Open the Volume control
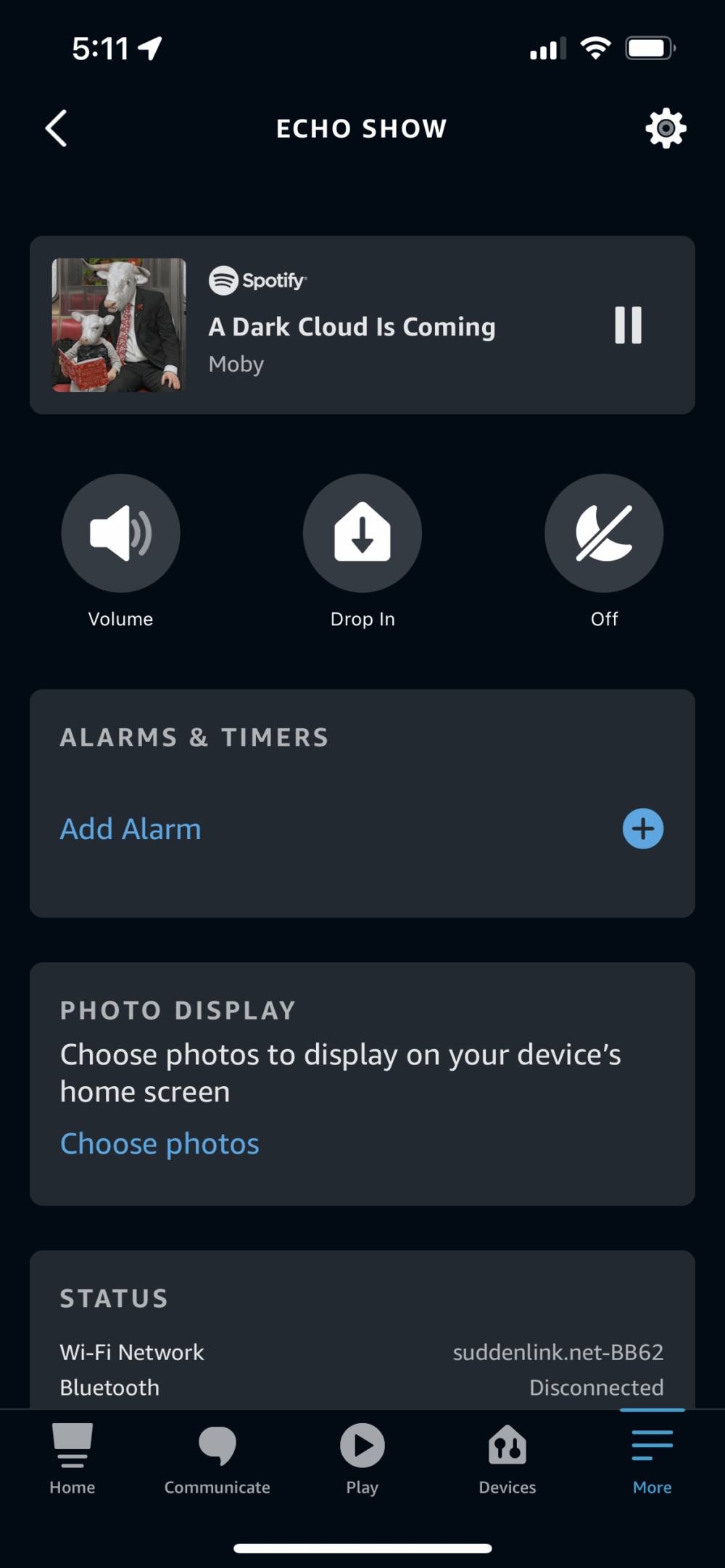Image resolution: width=725 pixels, height=1568 pixels. [x=120, y=533]
